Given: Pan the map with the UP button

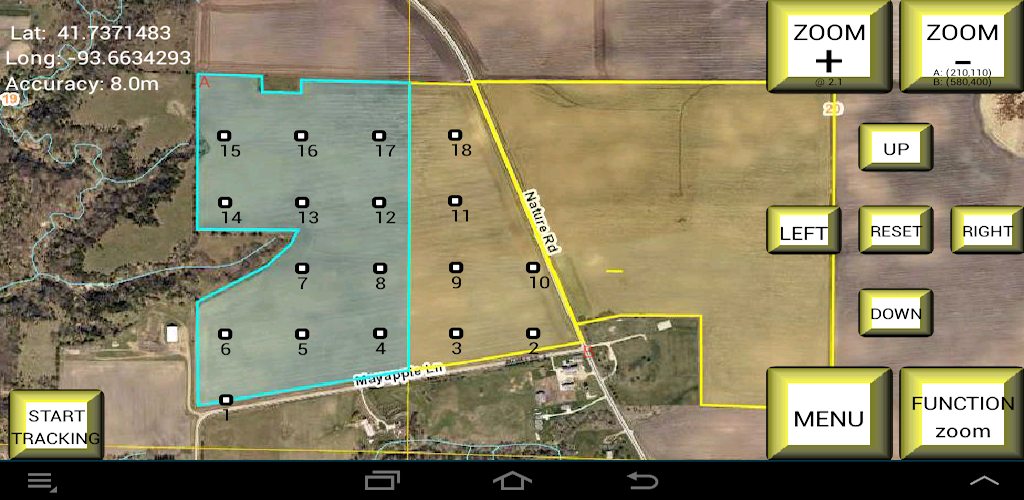Looking at the screenshot, I should pyautogui.click(x=895, y=148).
